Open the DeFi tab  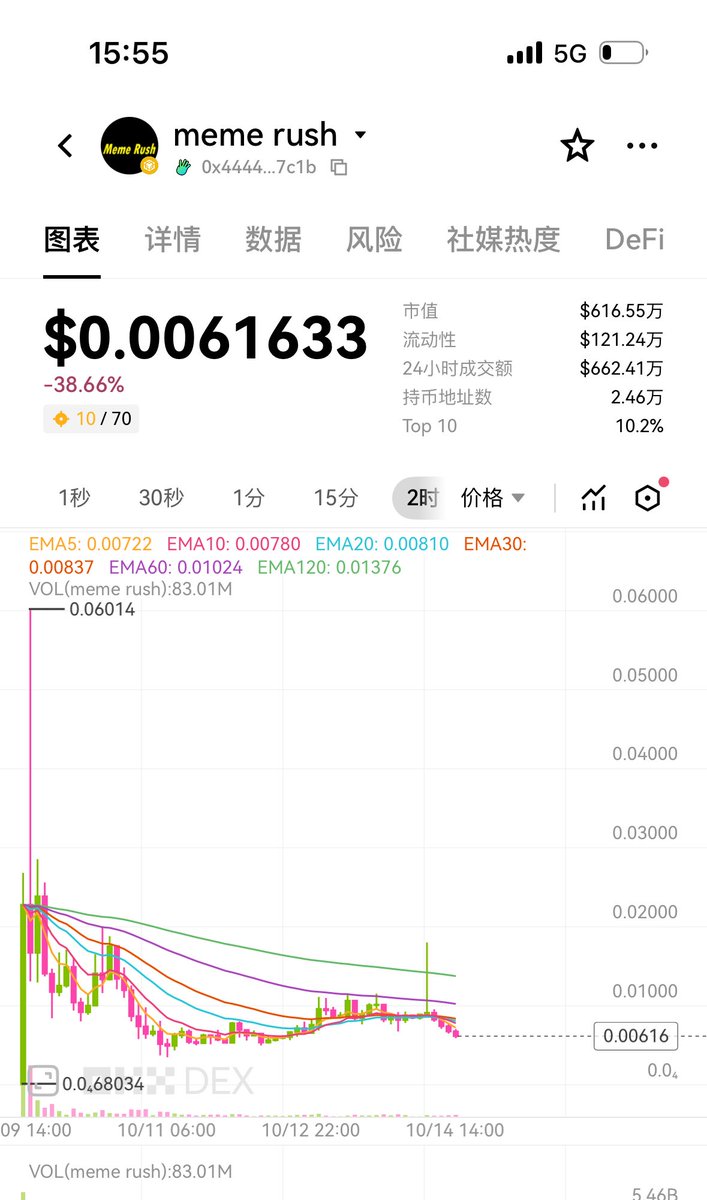tap(634, 240)
